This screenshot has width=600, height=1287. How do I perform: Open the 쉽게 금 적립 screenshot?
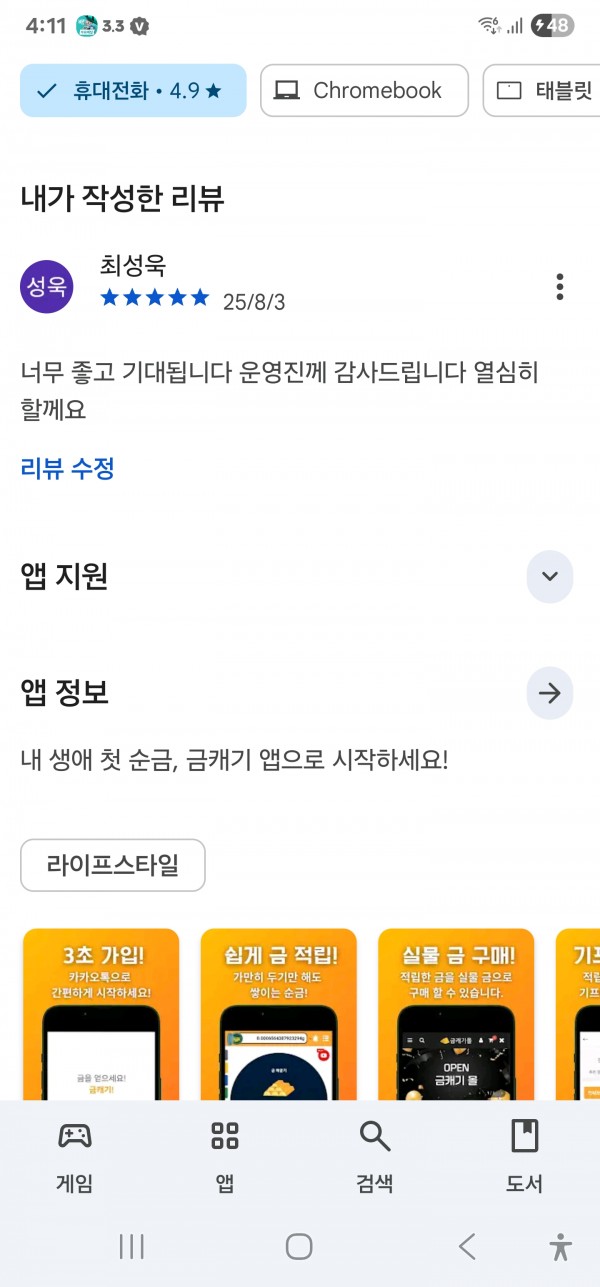click(279, 1015)
